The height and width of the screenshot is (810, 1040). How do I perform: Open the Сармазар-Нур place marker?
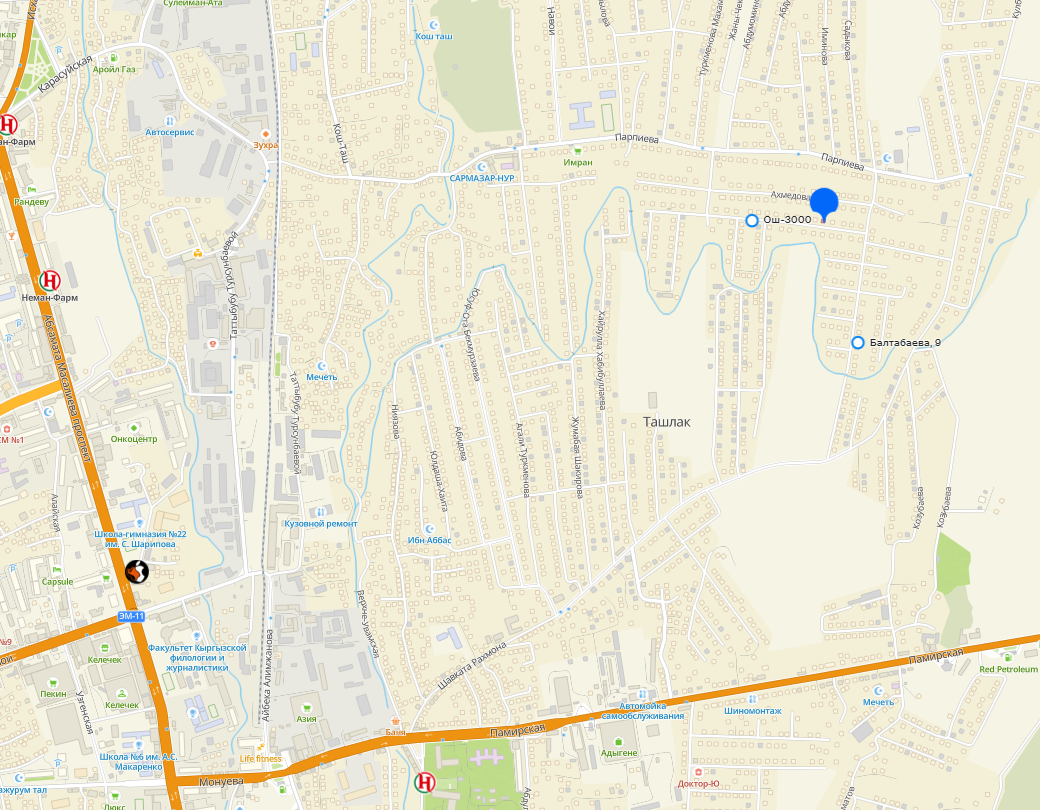pos(483,166)
